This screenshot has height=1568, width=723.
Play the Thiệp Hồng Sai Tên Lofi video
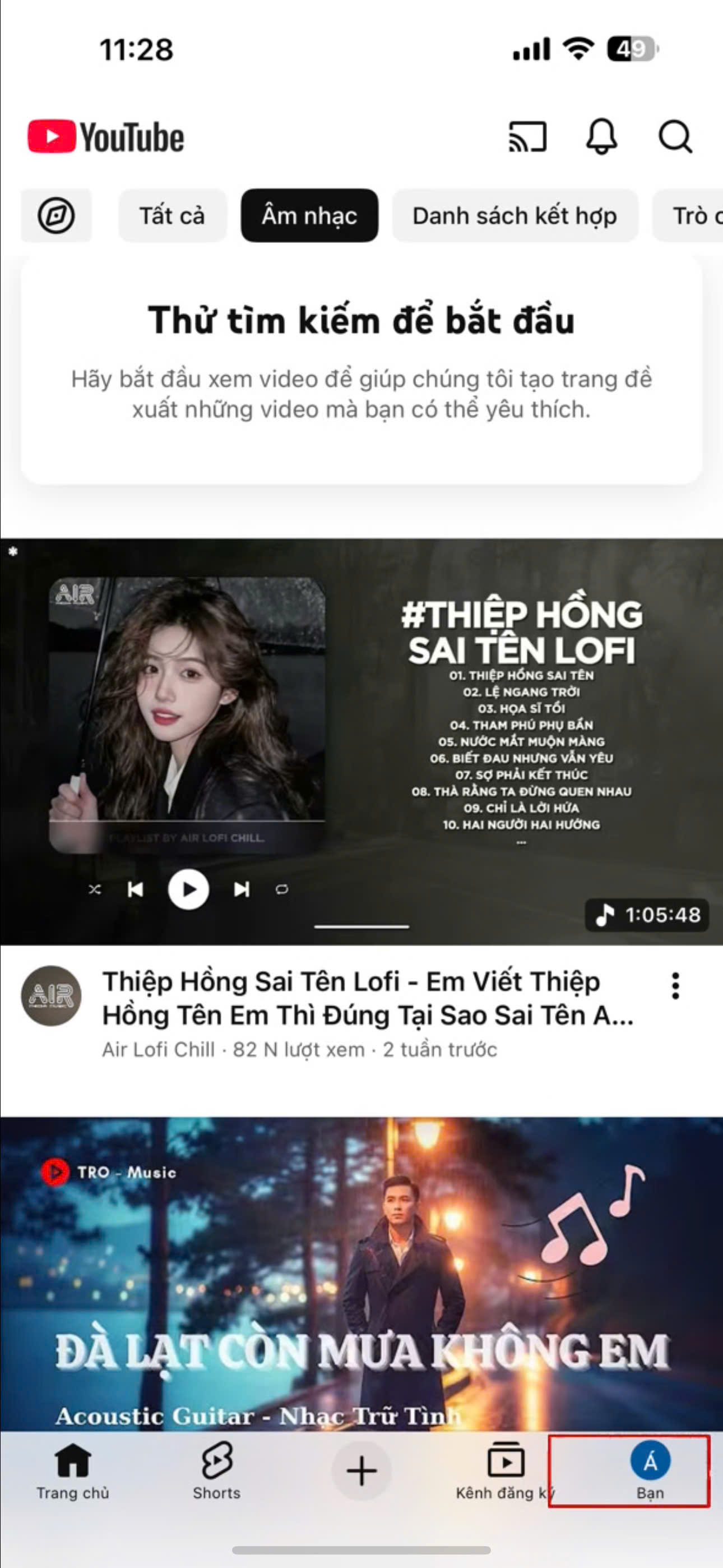tap(361, 741)
